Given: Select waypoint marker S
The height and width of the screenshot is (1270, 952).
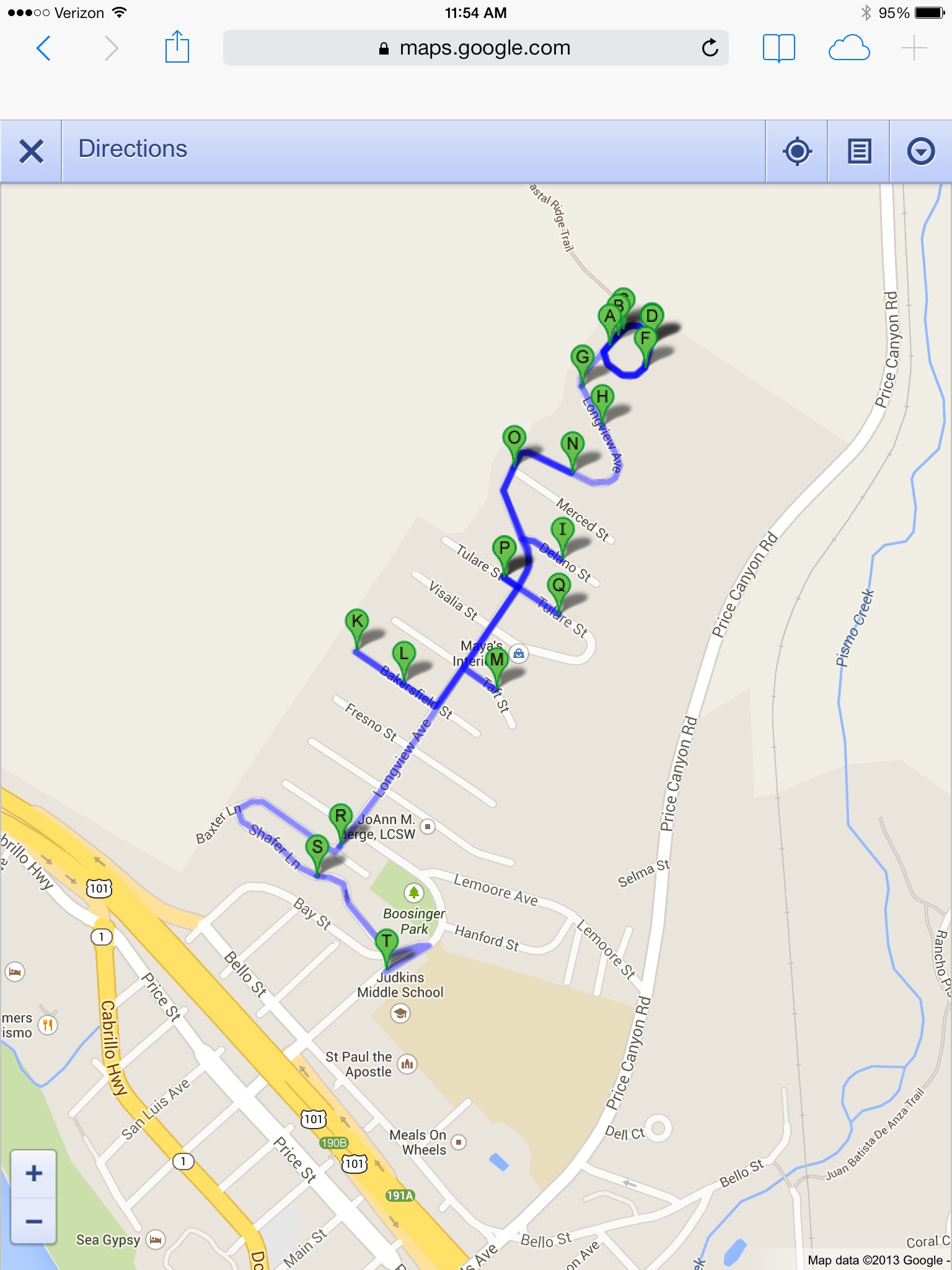Looking at the screenshot, I should tap(317, 846).
